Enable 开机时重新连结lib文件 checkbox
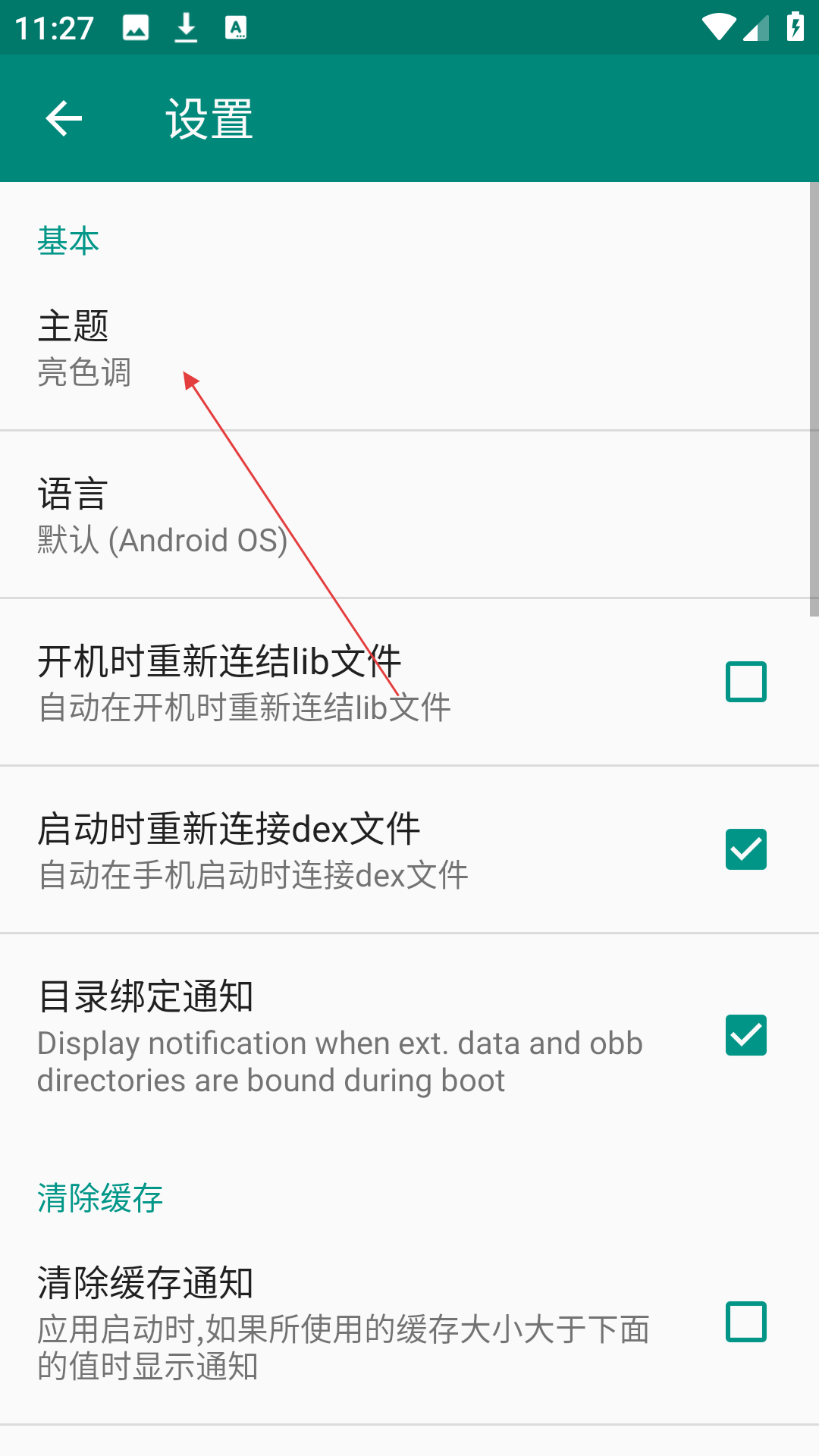The height and width of the screenshot is (1456, 819). pyautogui.click(x=745, y=682)
